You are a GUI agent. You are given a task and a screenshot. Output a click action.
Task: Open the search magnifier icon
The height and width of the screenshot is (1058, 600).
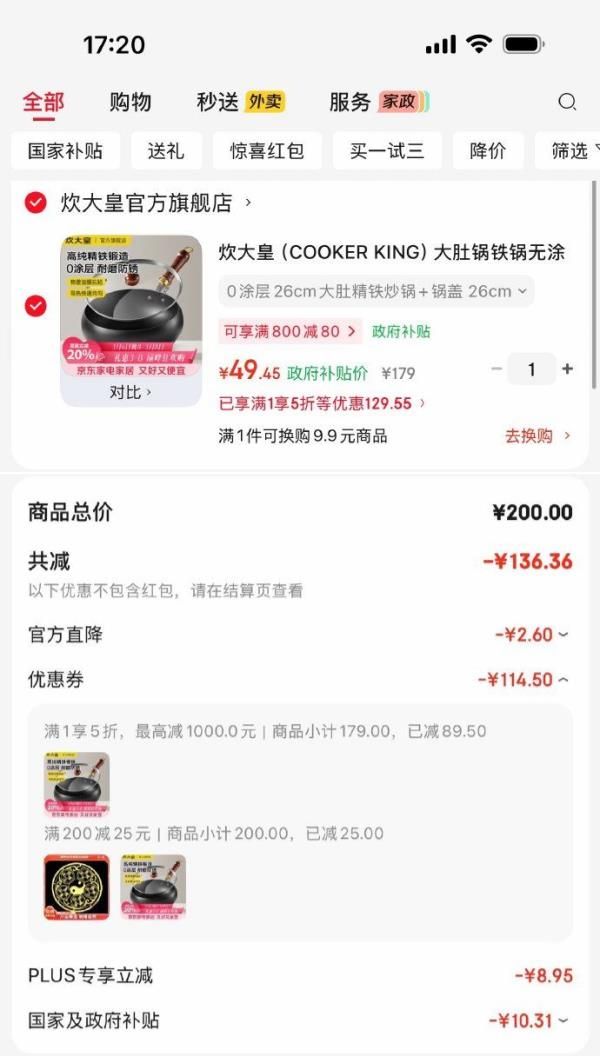pyautogui.click(x=567, y=102)
